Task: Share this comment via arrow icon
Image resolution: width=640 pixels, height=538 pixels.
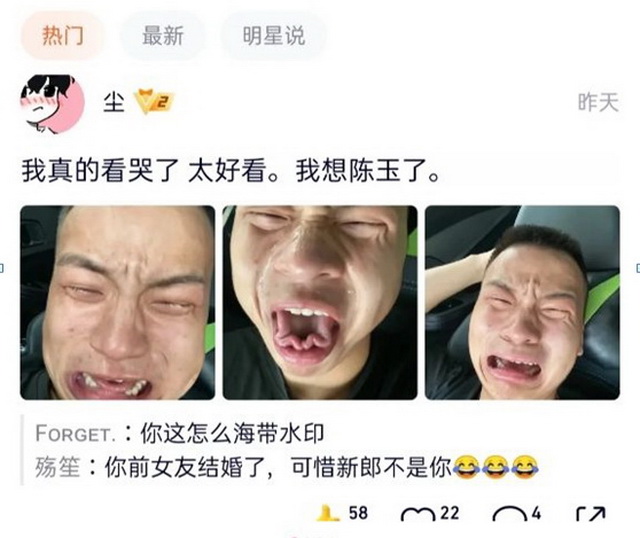Action: tap(590, 514)
